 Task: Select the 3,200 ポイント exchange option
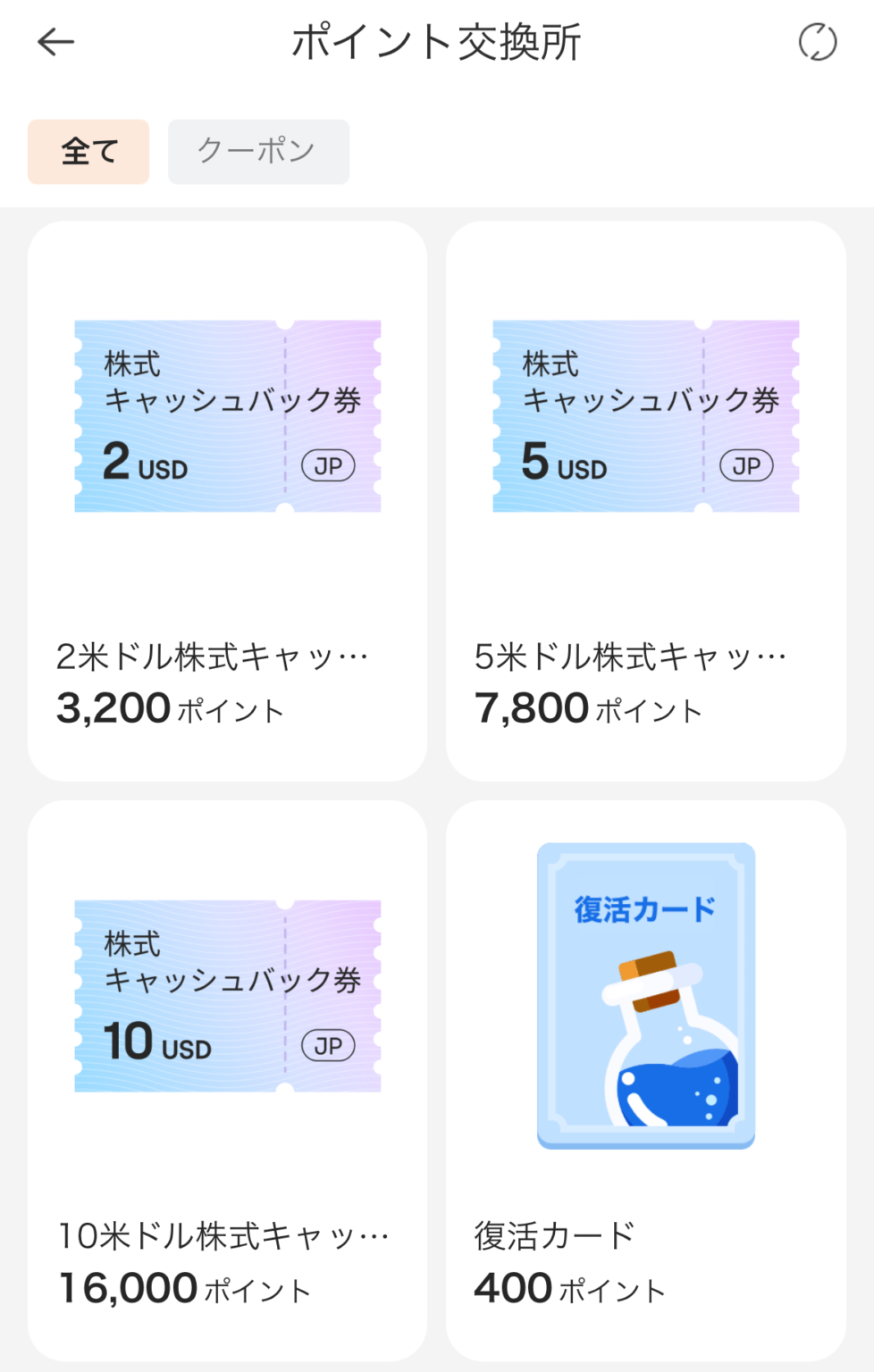point(170,707)
